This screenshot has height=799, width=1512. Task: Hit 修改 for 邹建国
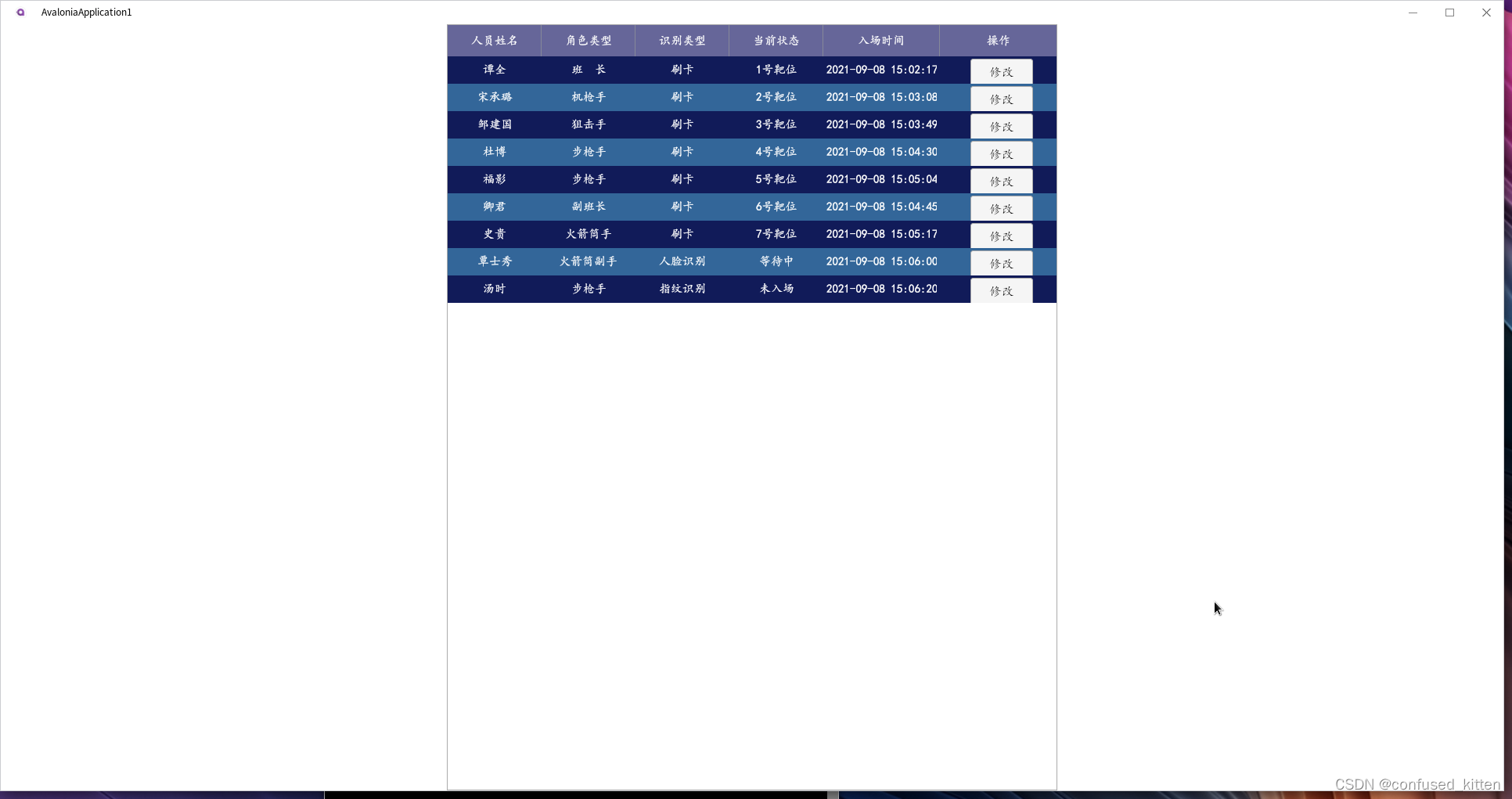[x=1001, y=126]
